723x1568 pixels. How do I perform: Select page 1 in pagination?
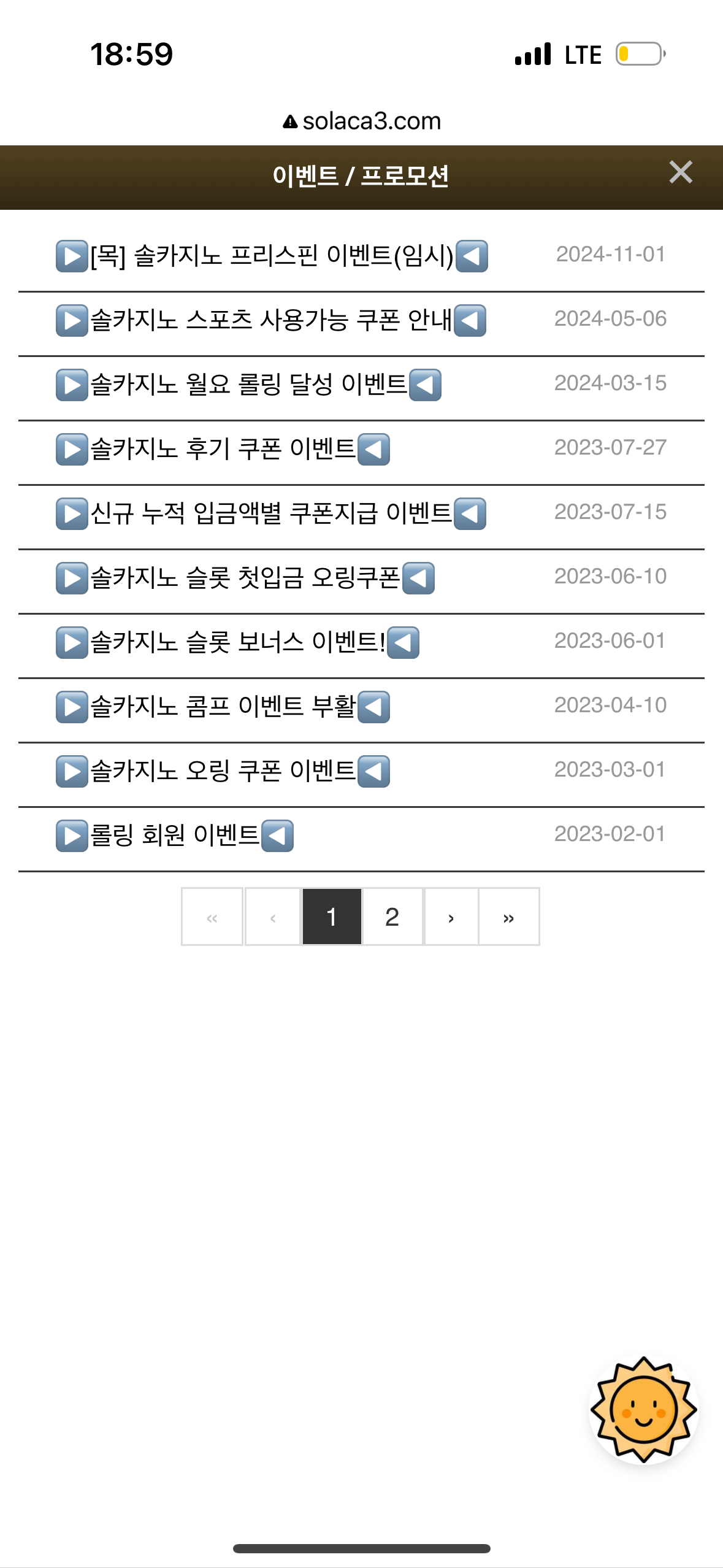click(x=332, y=917)
